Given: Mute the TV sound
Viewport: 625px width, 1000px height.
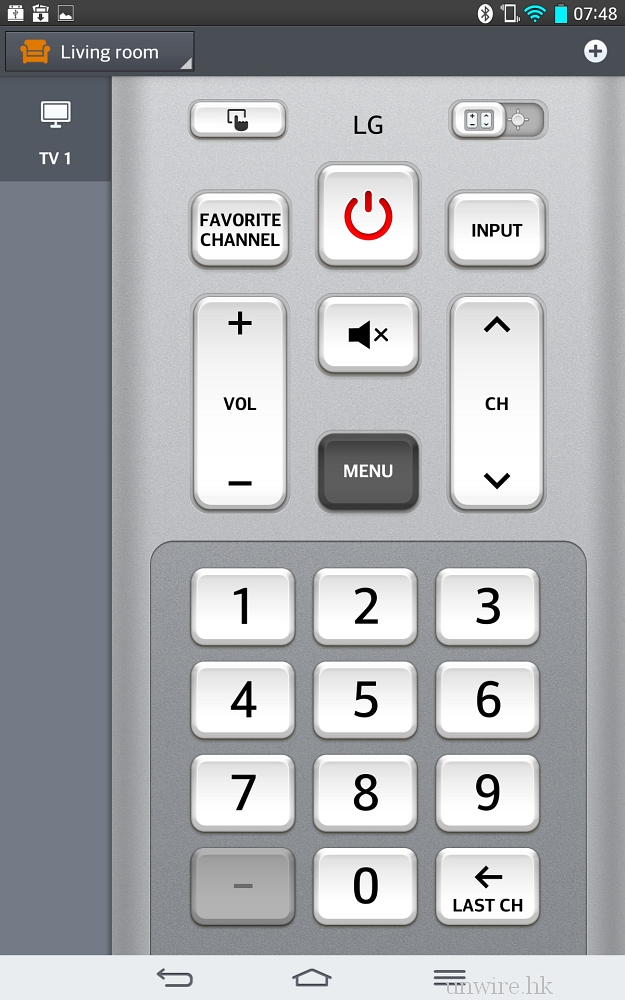Looking at the screenshot, I should click(x=368, y=335).
